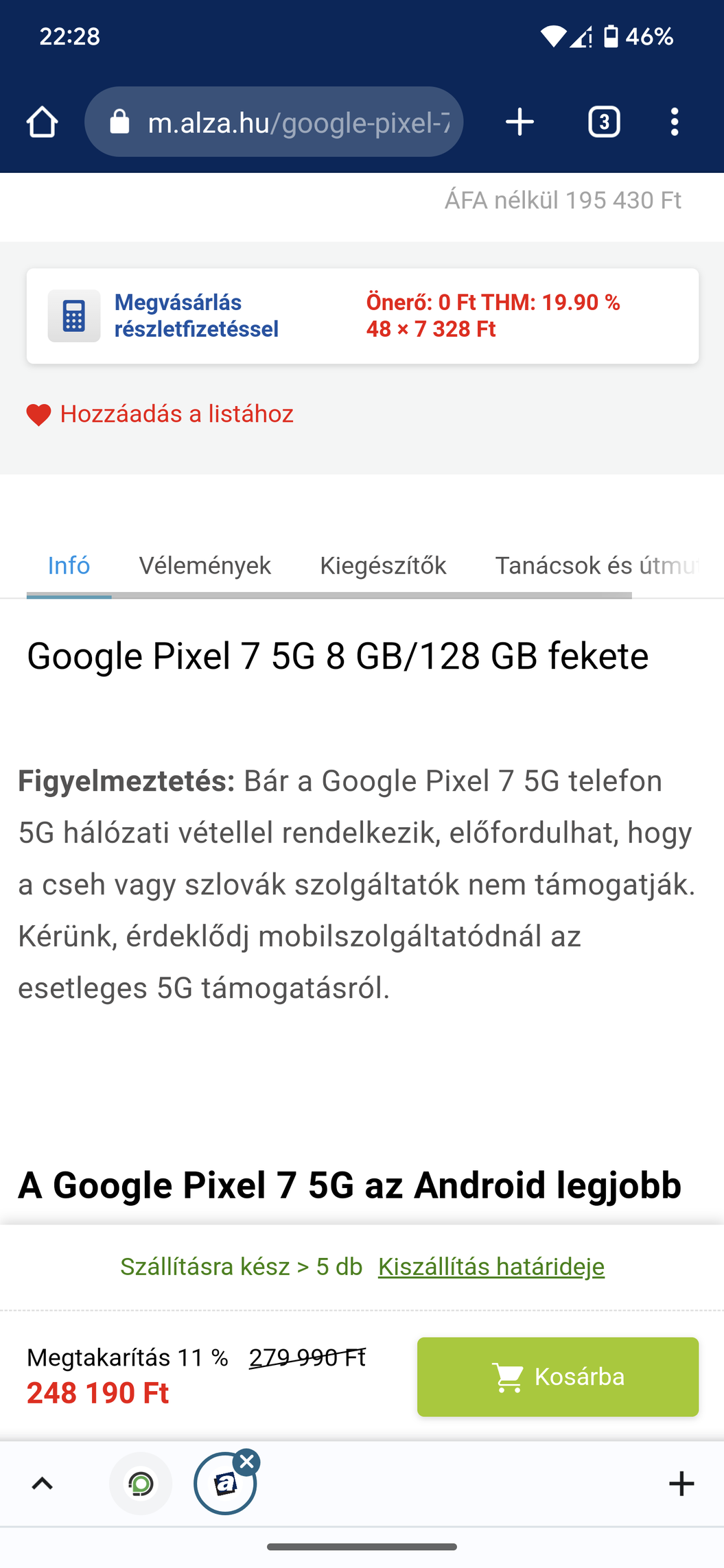Open the browser overflow menu

tap(675, 122)
